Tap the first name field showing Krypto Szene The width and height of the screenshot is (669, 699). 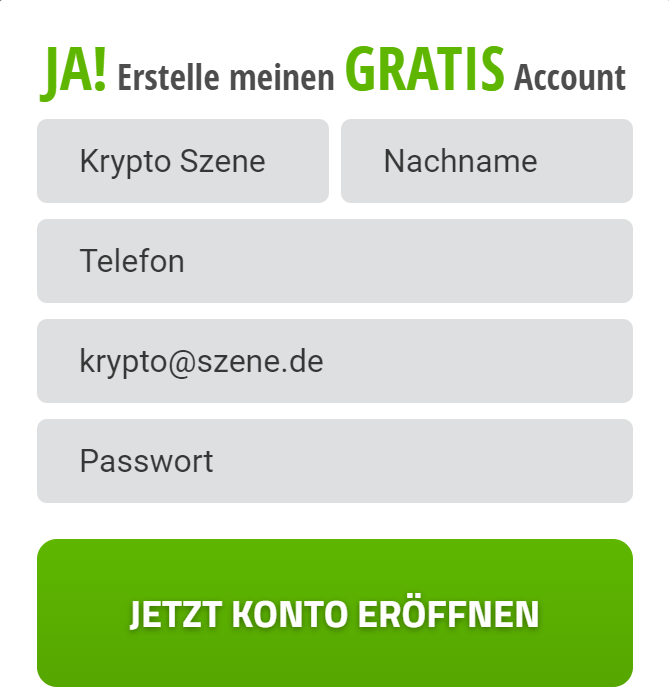(x=183, y=161)
